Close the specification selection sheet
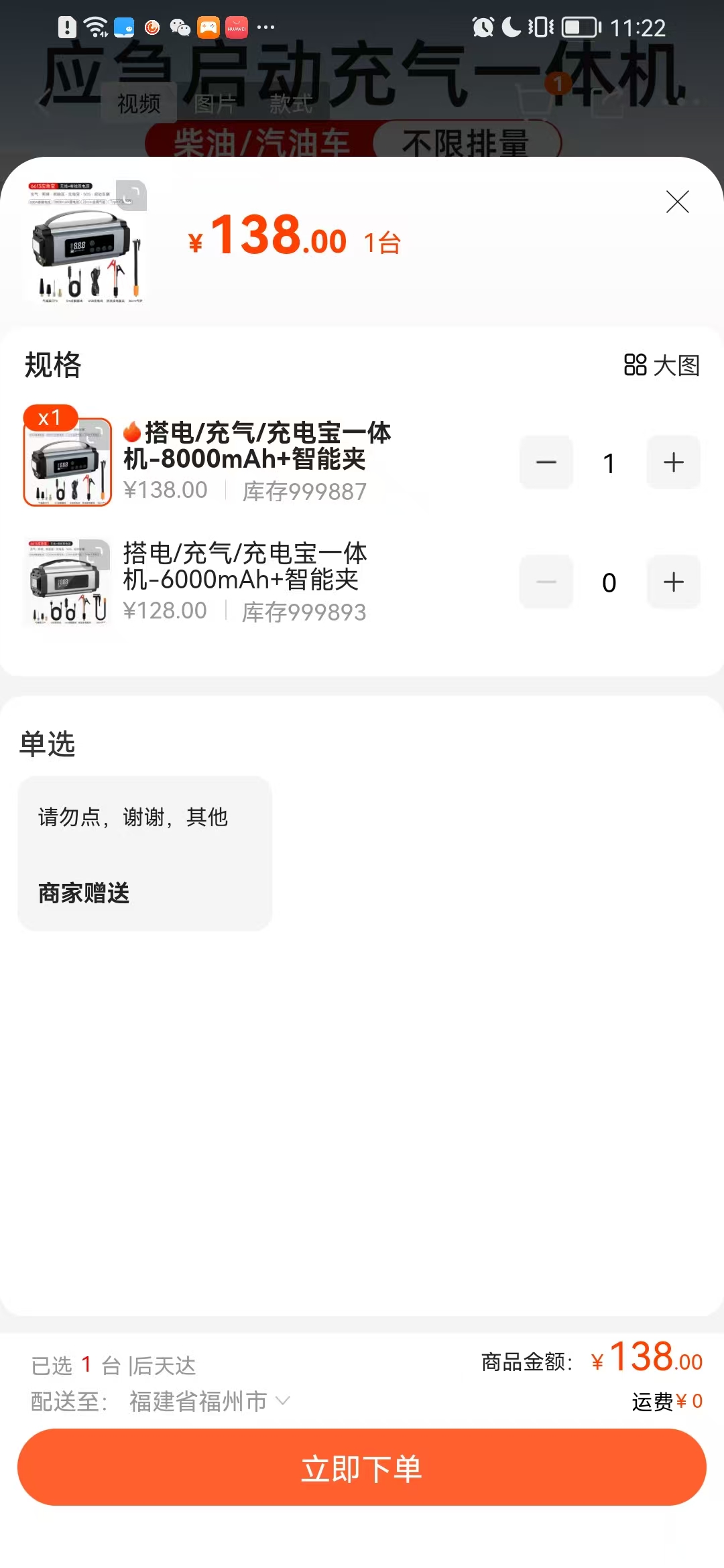Viewport: 724px width, 1568px height. coord(677,202)
